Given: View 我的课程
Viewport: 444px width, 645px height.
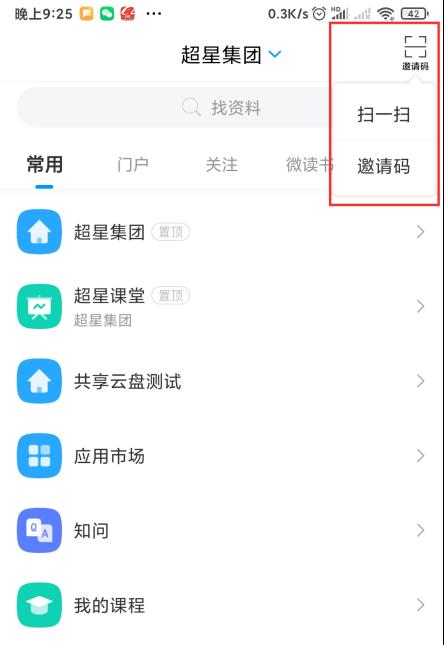Looking at the screenshot, I should click(x=222, y=605).
